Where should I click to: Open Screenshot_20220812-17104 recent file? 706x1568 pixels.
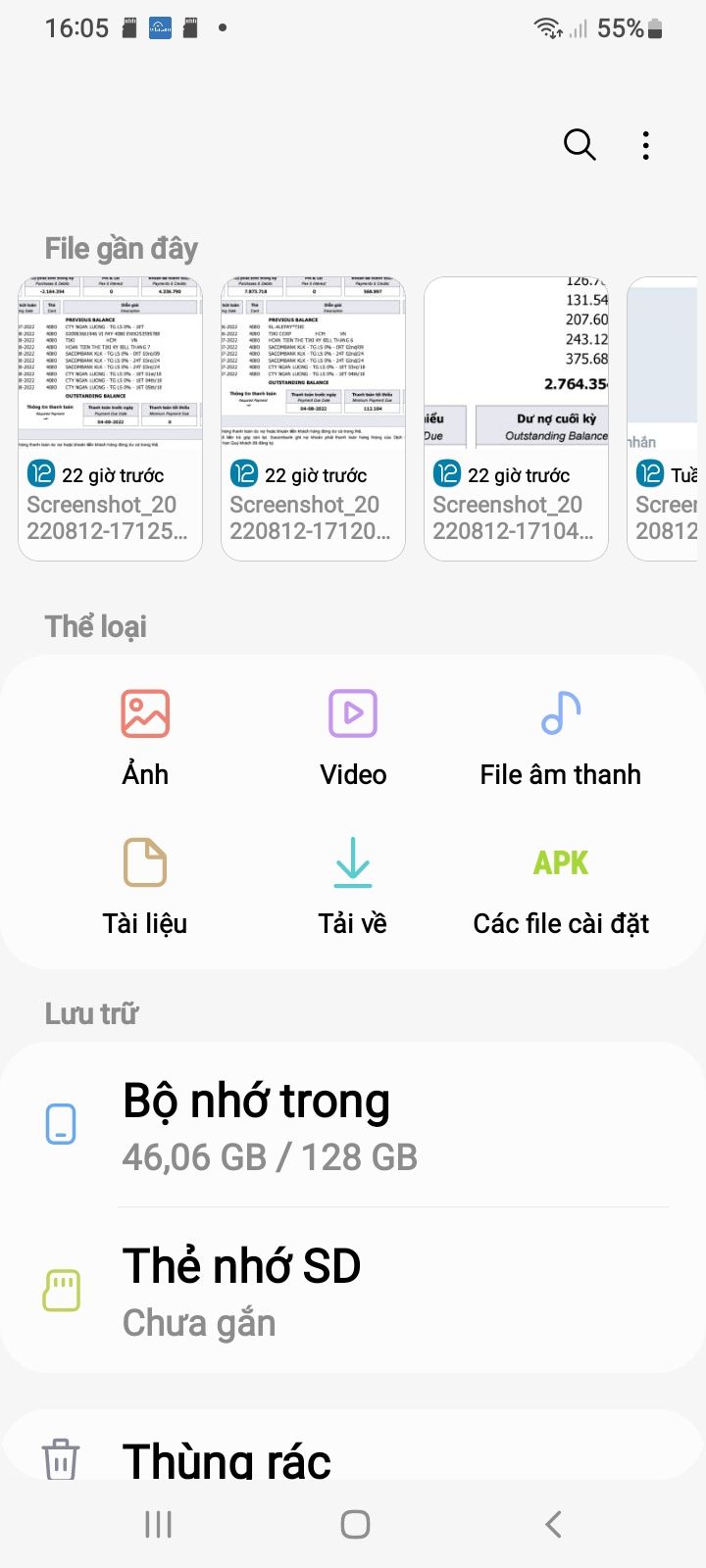point(516,412)
